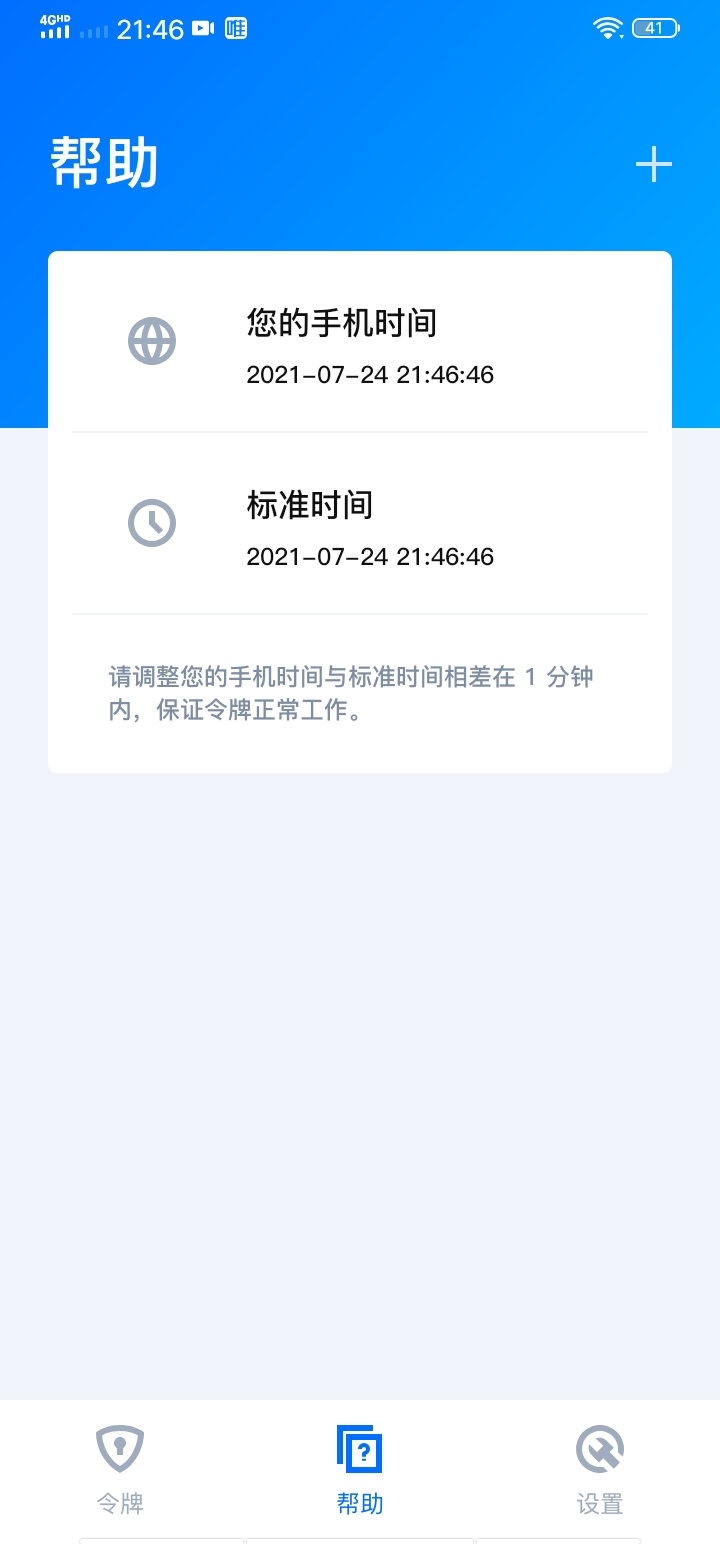Click the notification badge icon next to clock
Viewport: 720px width, 1544px height.
click(x=236, y=29)
